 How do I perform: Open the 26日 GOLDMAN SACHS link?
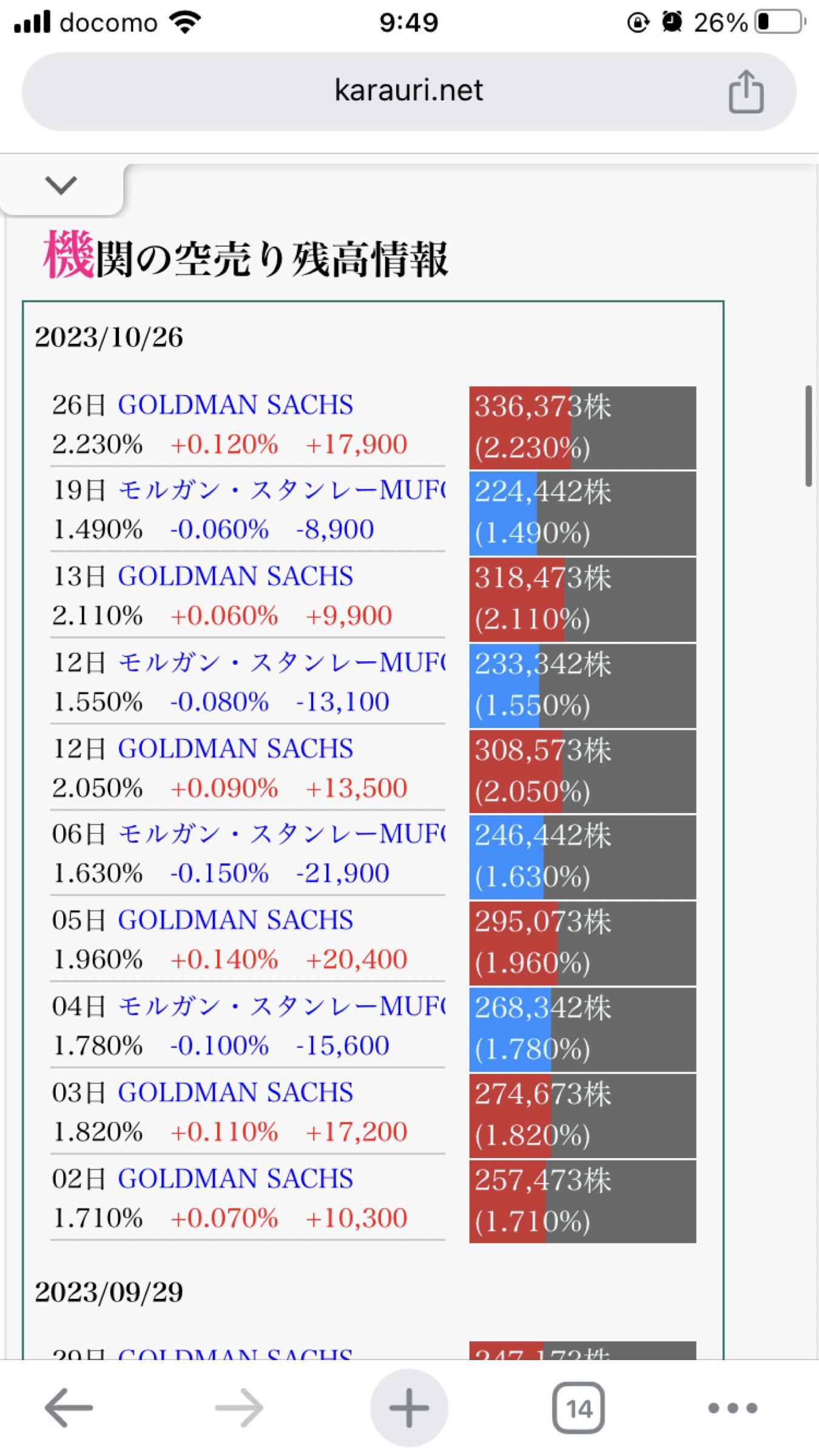click(237, 404)
